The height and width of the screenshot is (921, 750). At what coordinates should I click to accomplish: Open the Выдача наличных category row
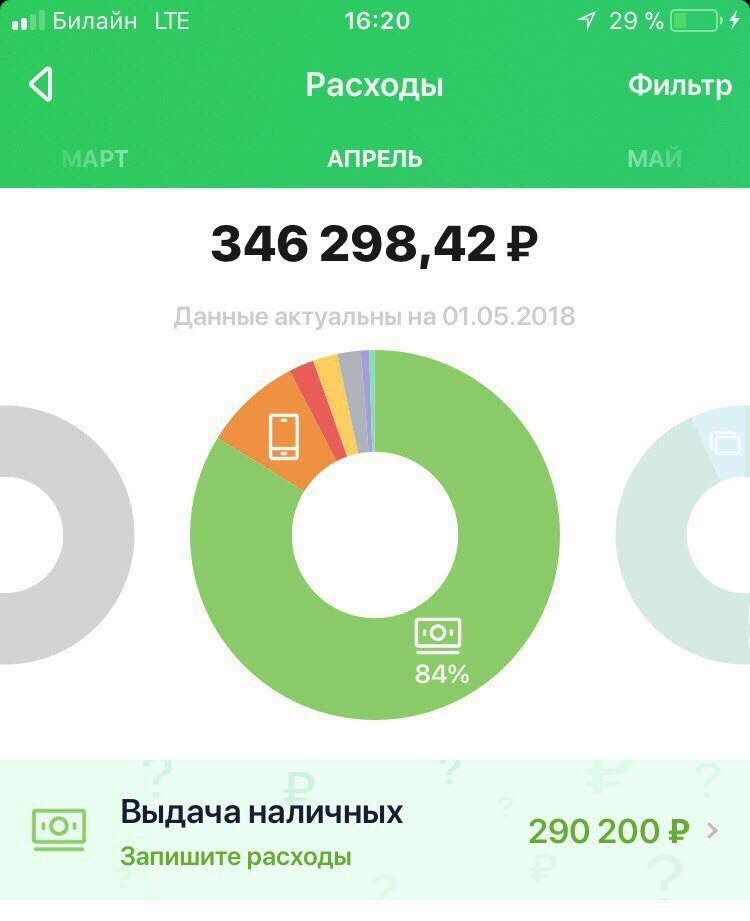click(x=375, y=830)
